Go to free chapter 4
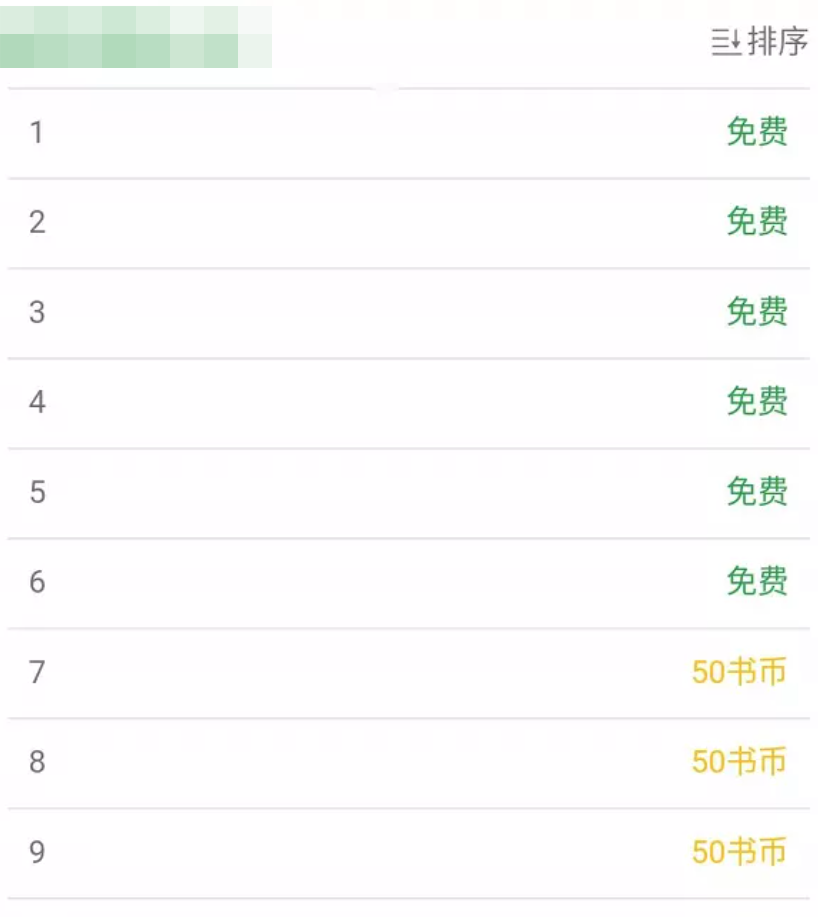The height and width of the screenshot is (917, 818). point(408,402)
